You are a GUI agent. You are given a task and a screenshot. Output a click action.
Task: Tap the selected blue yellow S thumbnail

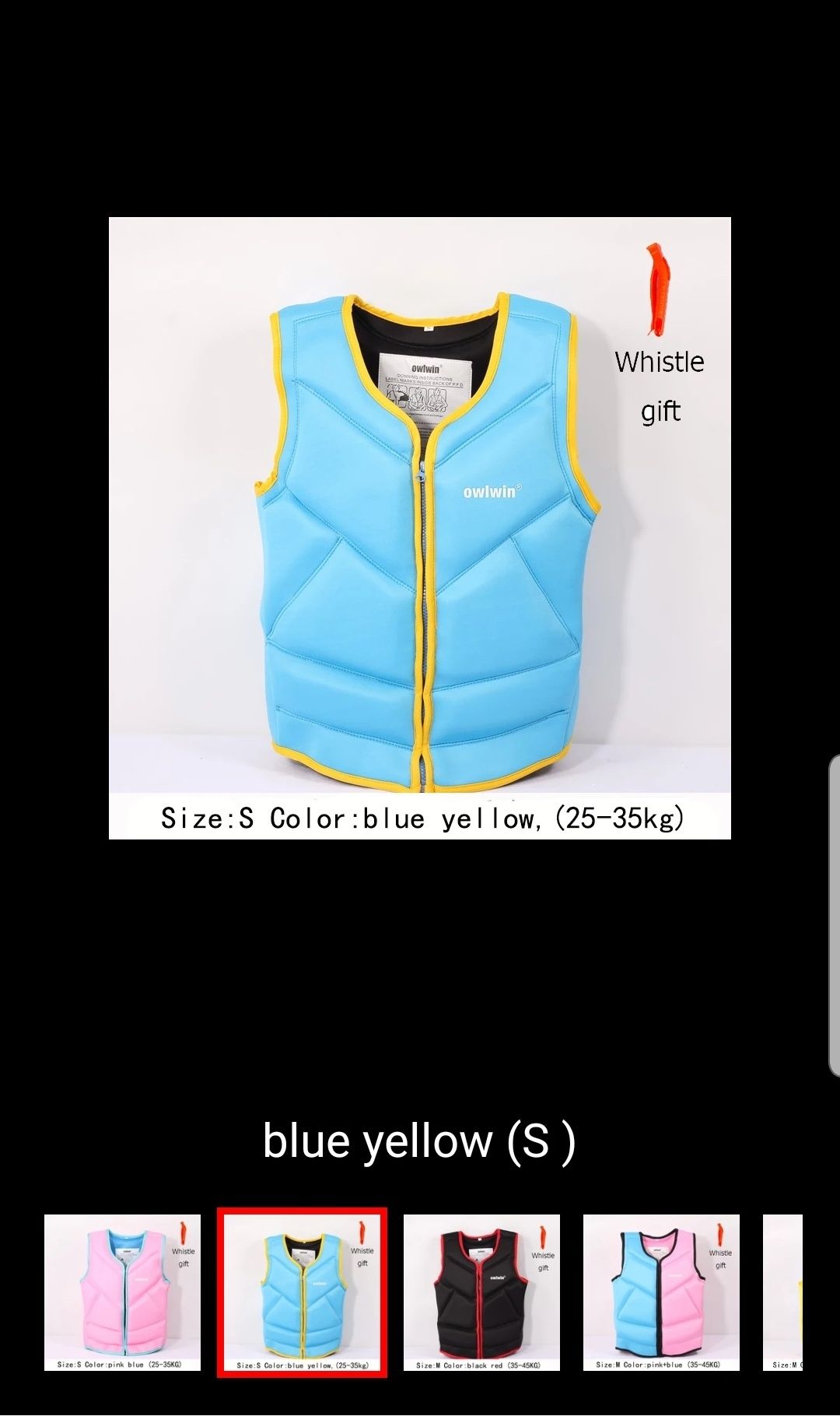click(302, 1292)
